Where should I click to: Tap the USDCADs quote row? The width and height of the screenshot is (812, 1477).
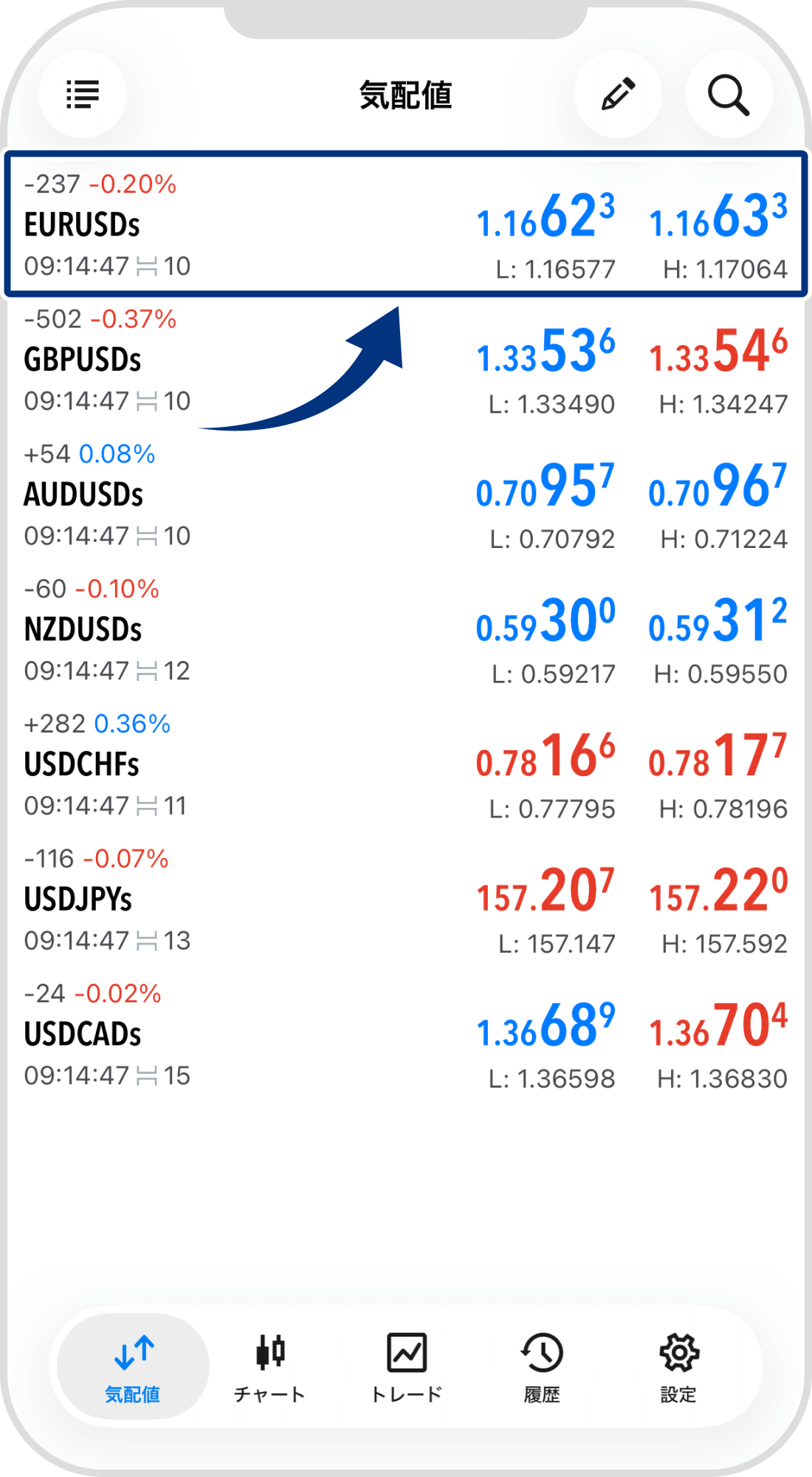406,1035
